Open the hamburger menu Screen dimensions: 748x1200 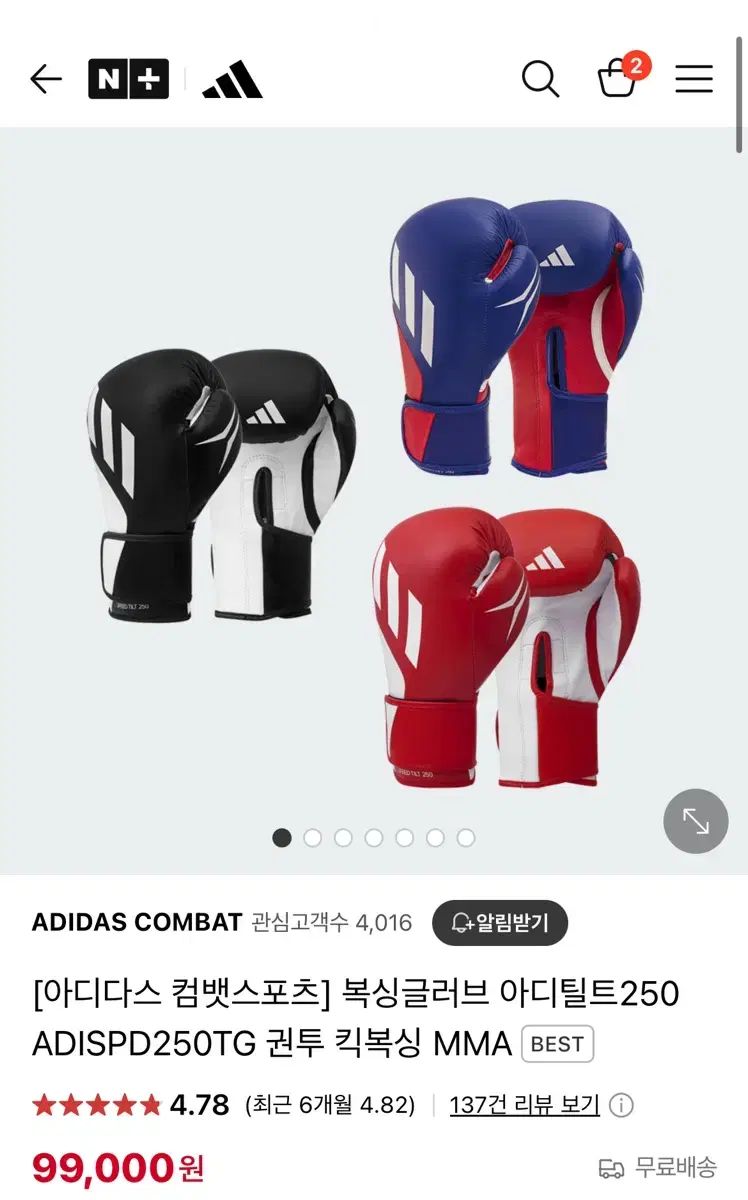(694, 79)
